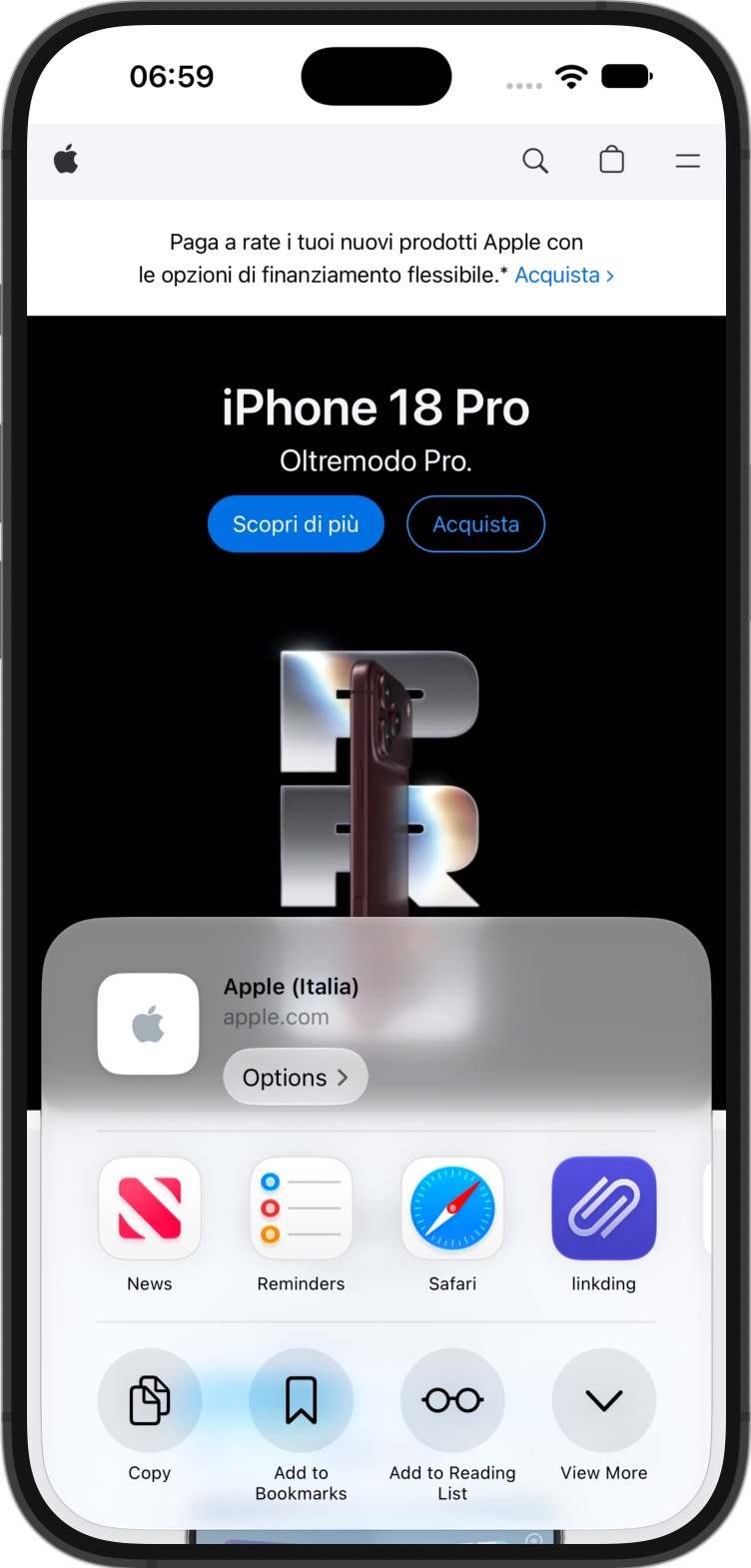Viewport: 751px width, 1568px height.
Task: Open the shopping bag
Action: pyautogui.click(x=611, y=160)
